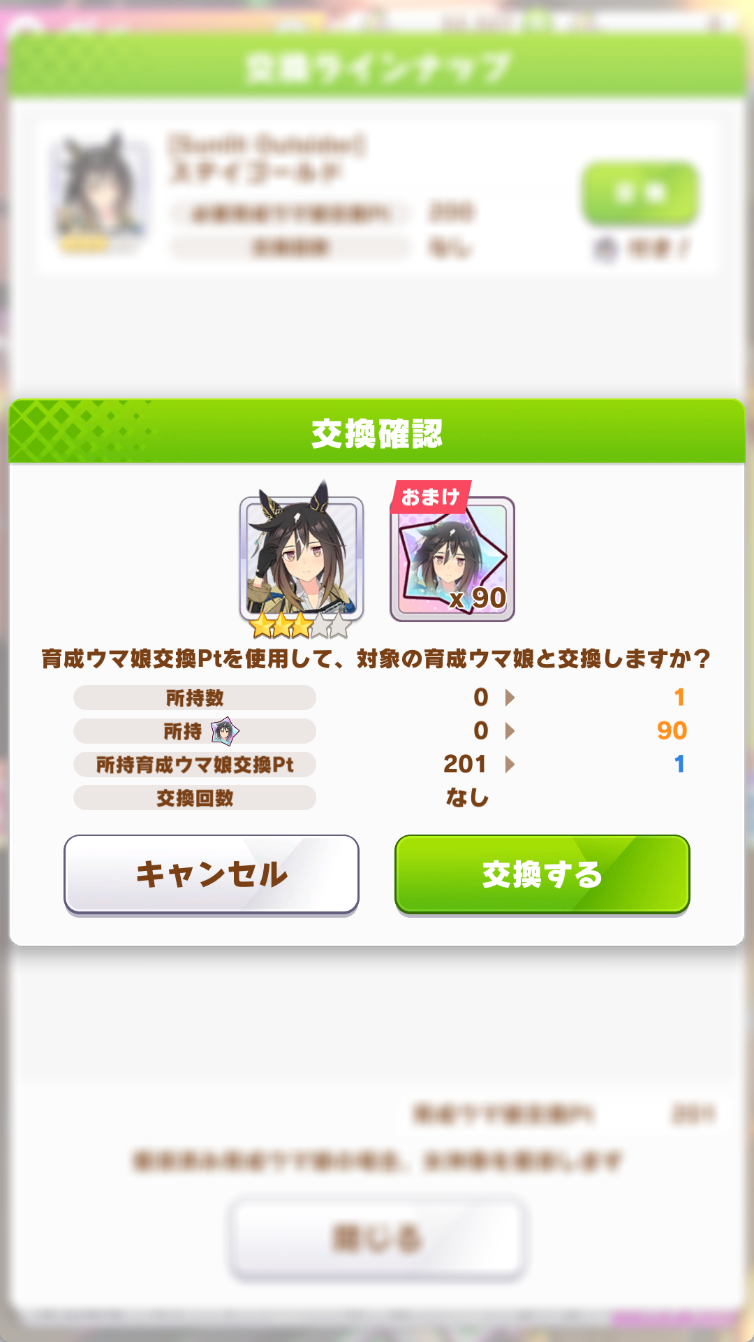
Task: View the おまけ bonus piece item
Action: click(452, 558)
